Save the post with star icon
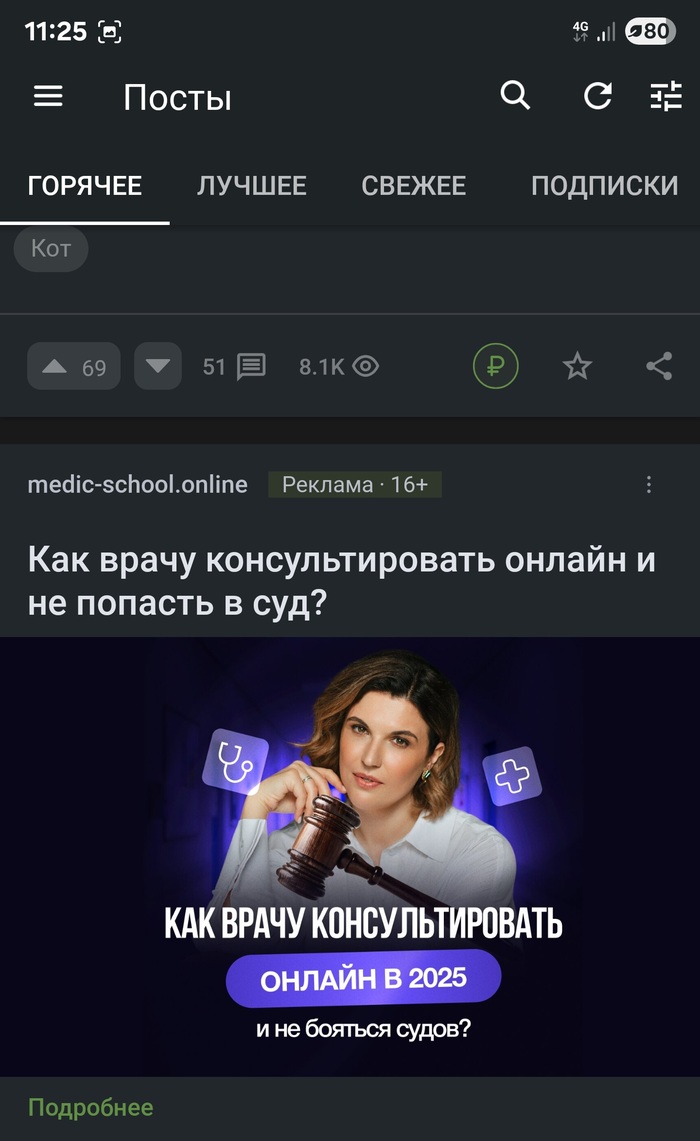Viewport: 700px width, 1141px height. [x=577, y=367]
